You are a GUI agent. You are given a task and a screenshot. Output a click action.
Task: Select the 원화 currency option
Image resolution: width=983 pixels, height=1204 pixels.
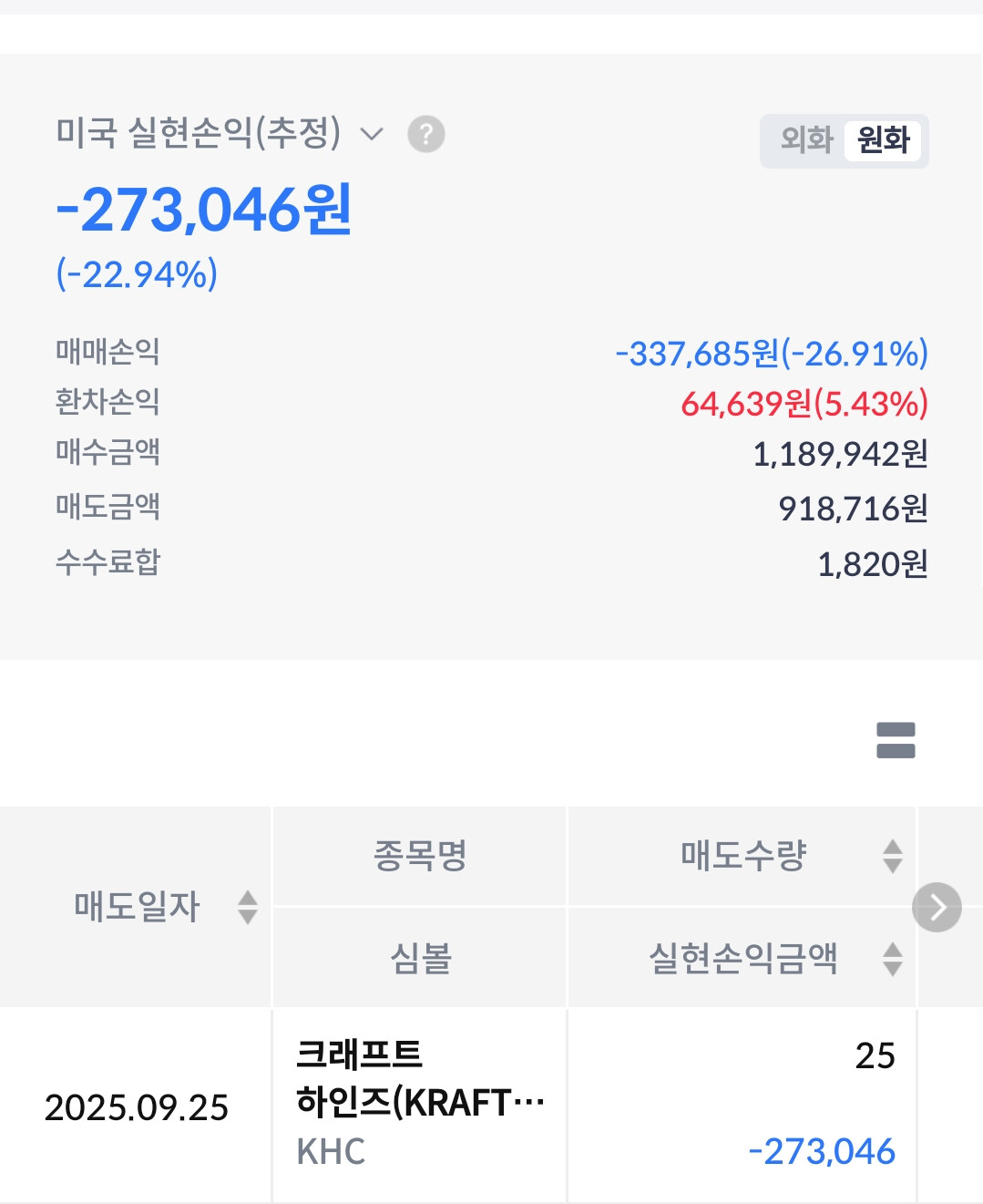coord(884,140)
